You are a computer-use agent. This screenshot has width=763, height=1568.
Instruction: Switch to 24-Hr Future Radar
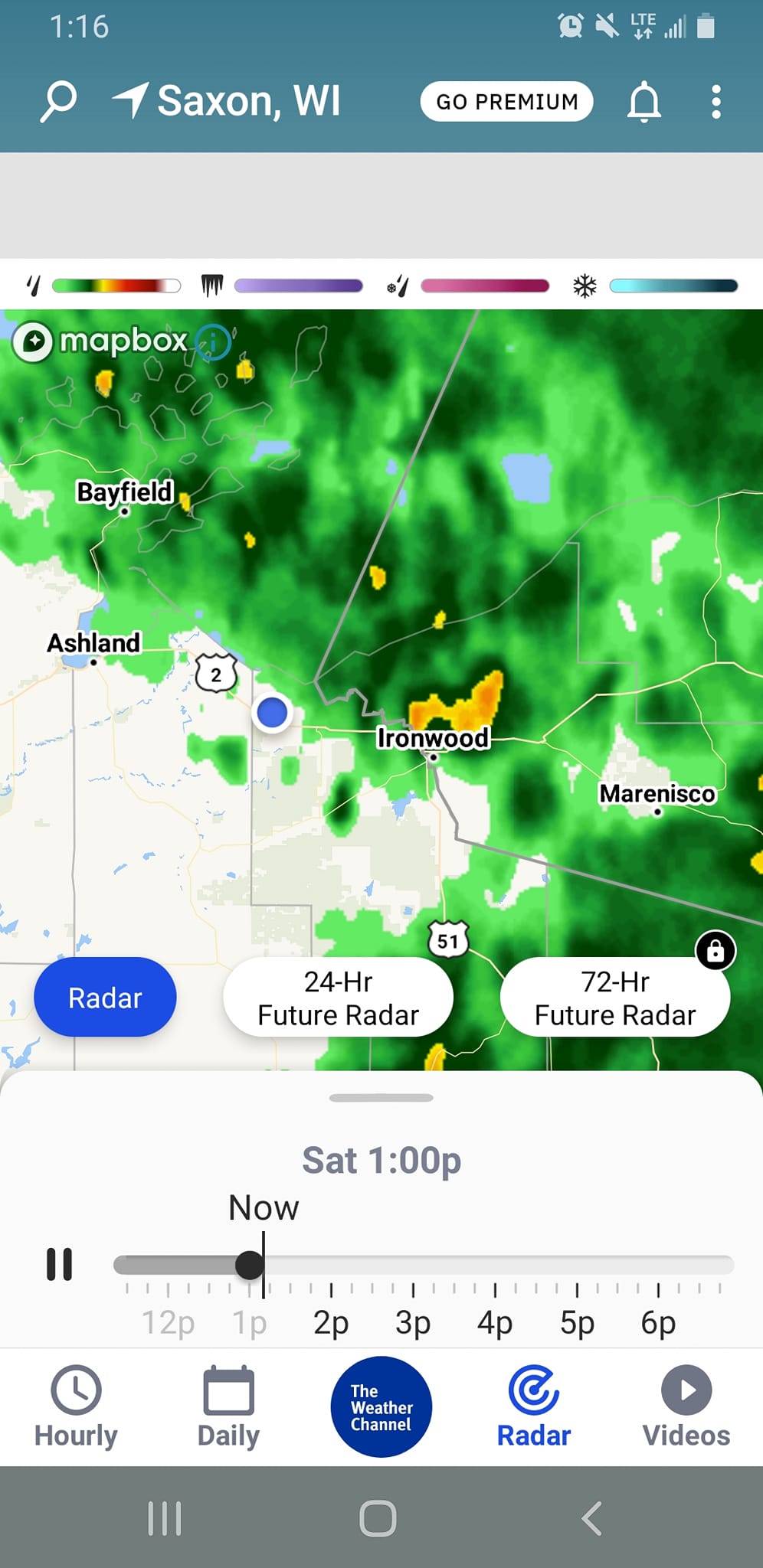coord(338,998)
